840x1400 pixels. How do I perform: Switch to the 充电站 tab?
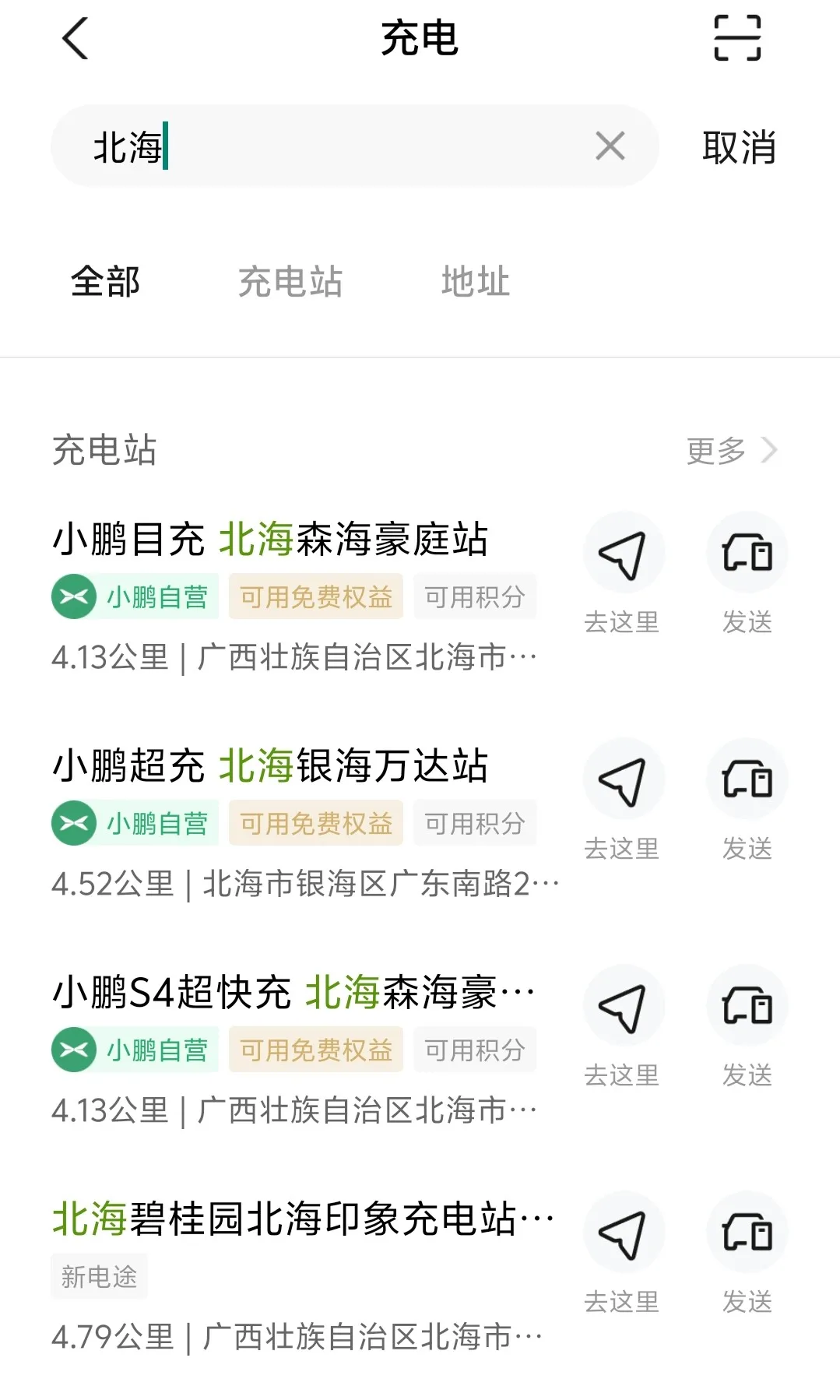point(290,281)
